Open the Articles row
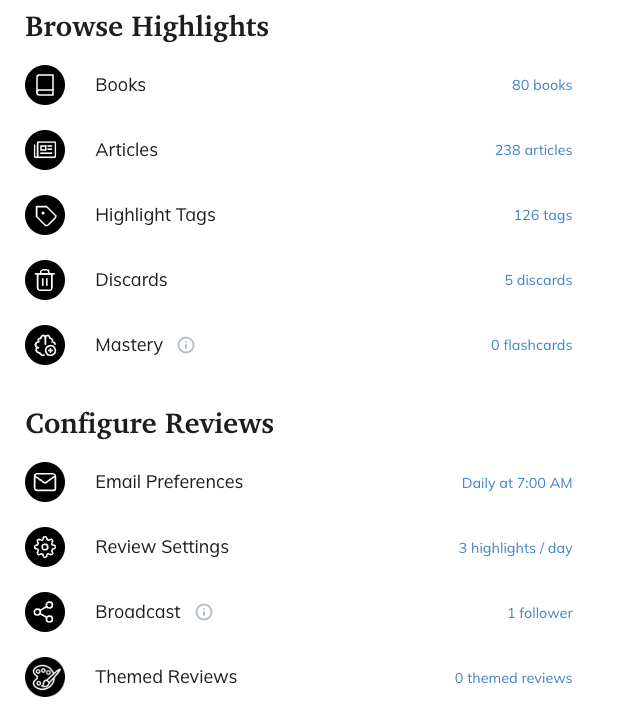The image size is (630, 723). 126,150
